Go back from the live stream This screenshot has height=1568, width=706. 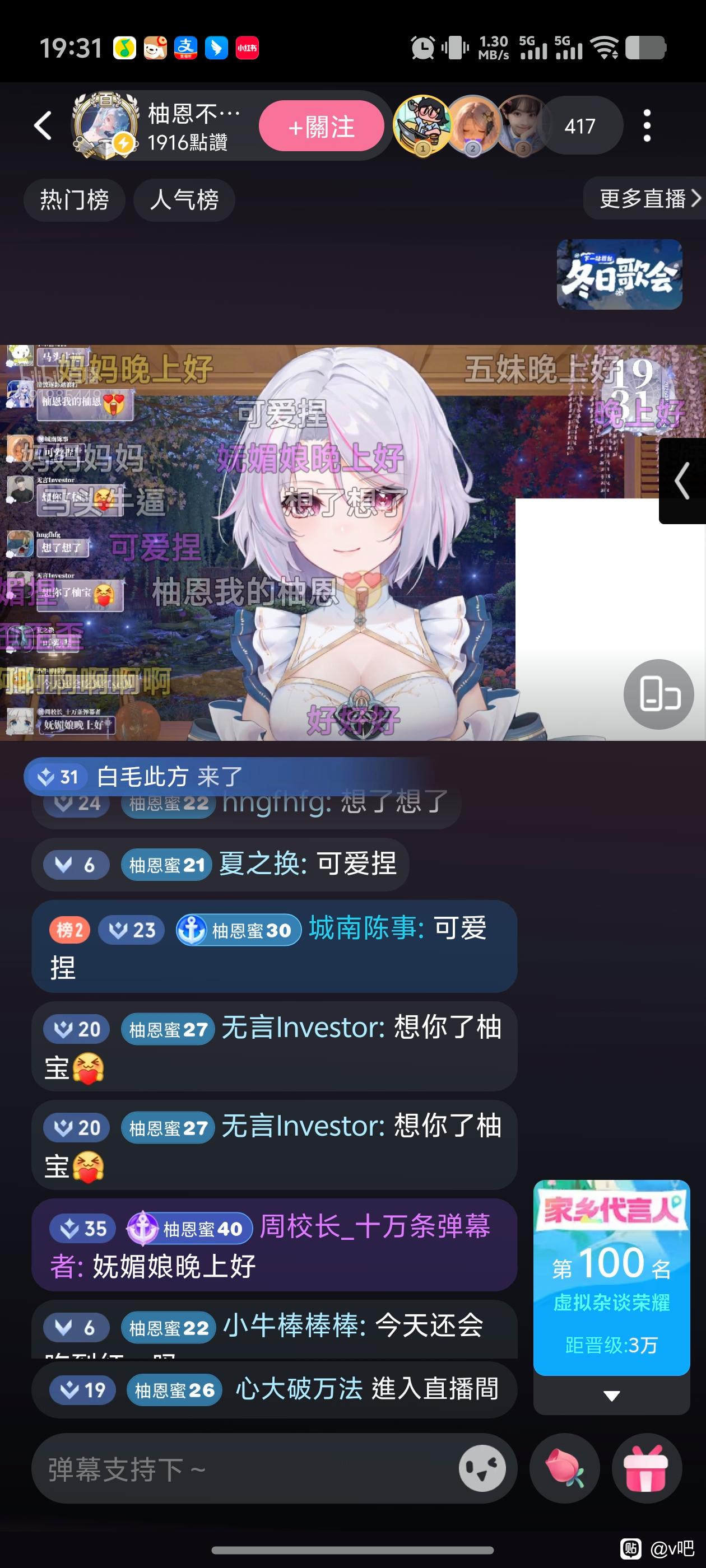point(43,126)
